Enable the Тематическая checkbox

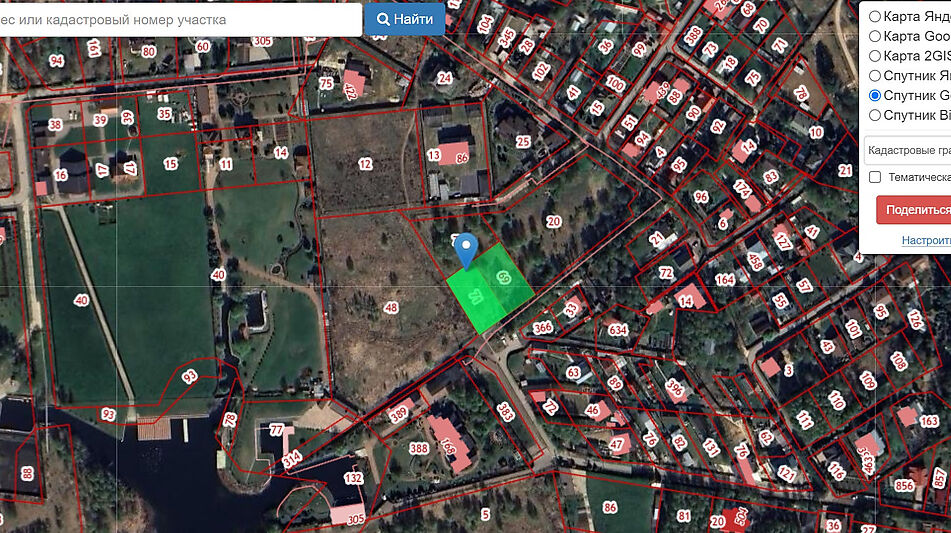click(875, 177)
